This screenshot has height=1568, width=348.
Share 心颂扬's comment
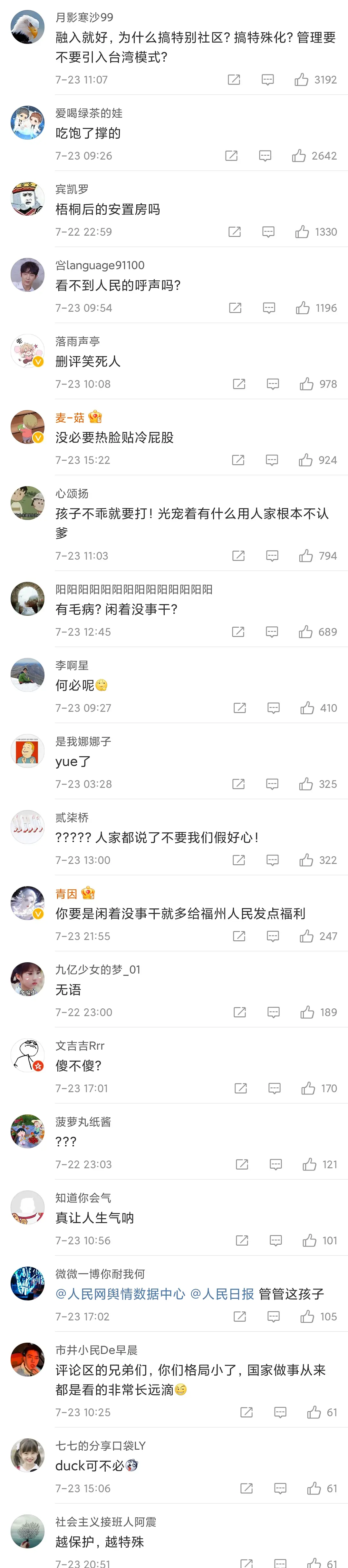point(238,556)
